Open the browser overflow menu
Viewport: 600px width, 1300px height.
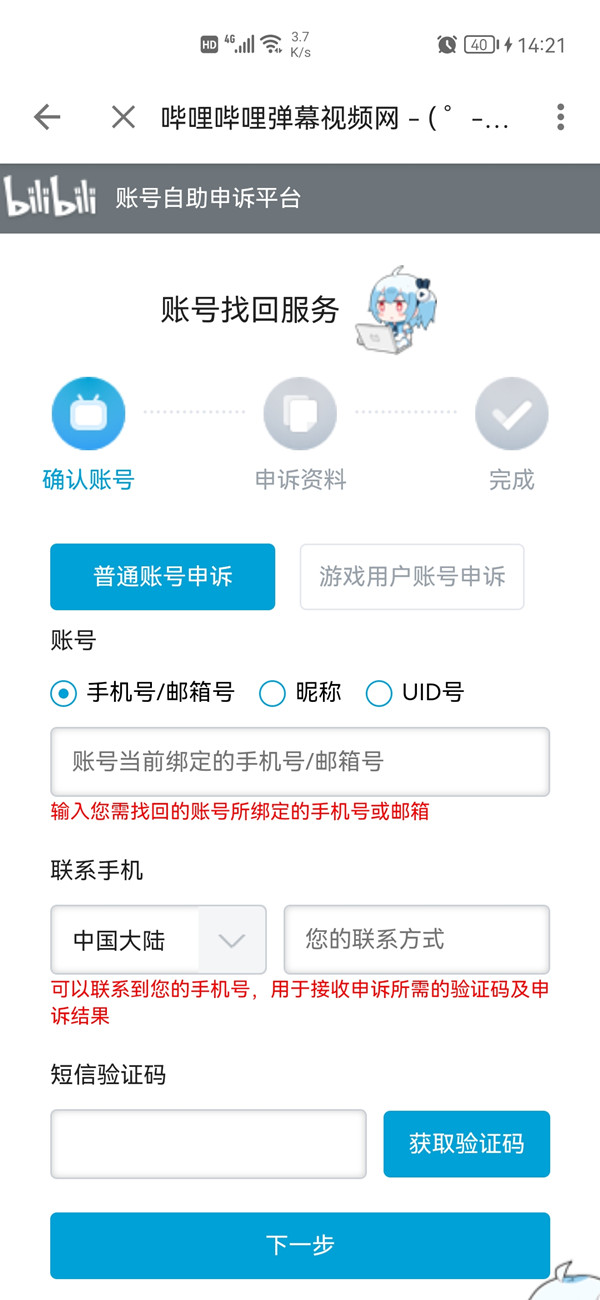click(x=560, y=117)
